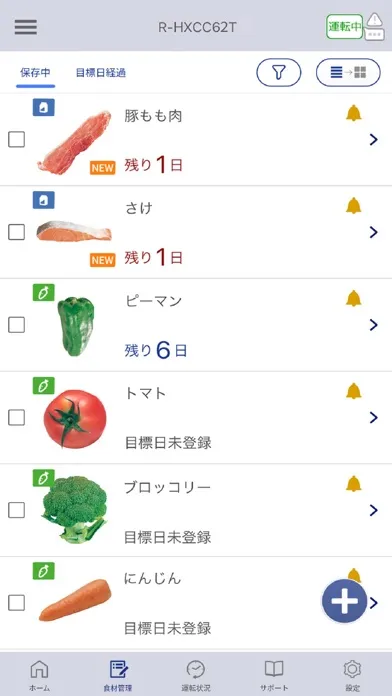Screen dimensions: 392x696
Task: Switch to the サポート tab
Action: pos(274,675)
